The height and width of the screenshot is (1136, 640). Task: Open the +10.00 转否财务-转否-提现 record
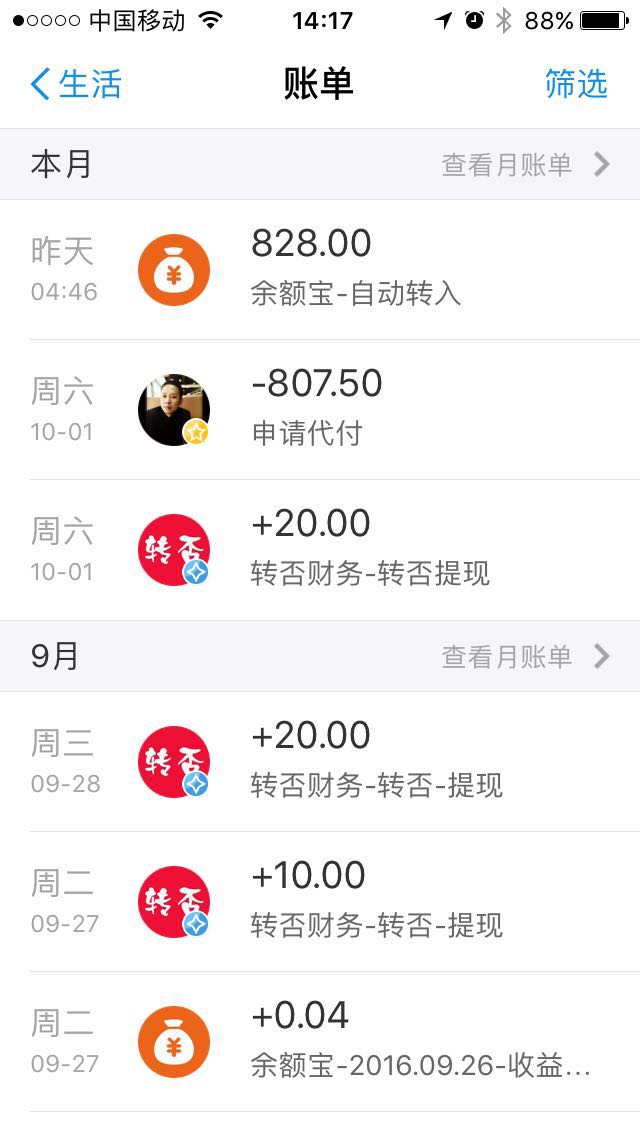click(x=320, y=902)
